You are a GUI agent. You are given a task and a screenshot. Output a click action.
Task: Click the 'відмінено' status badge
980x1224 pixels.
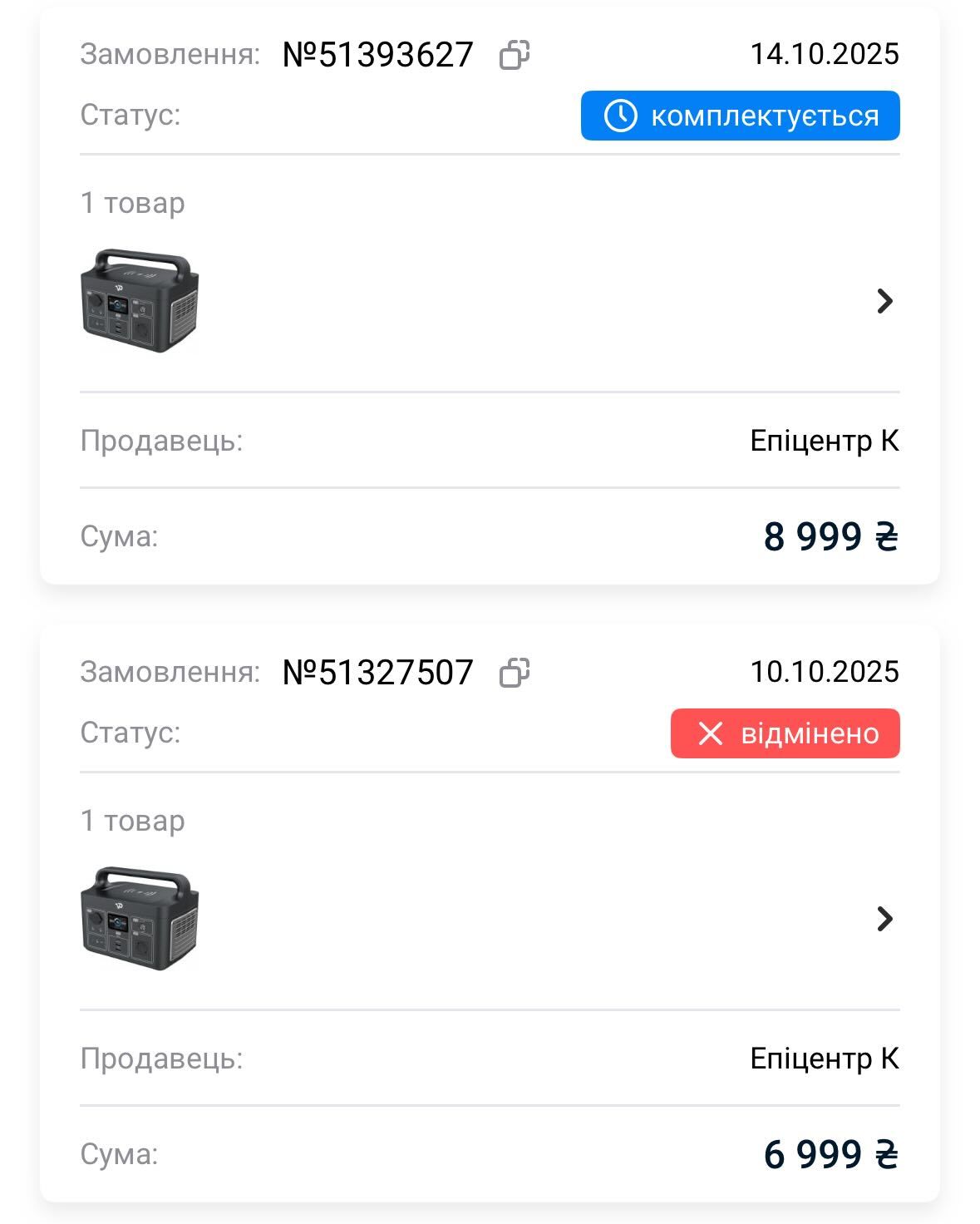tap(786, 733)
